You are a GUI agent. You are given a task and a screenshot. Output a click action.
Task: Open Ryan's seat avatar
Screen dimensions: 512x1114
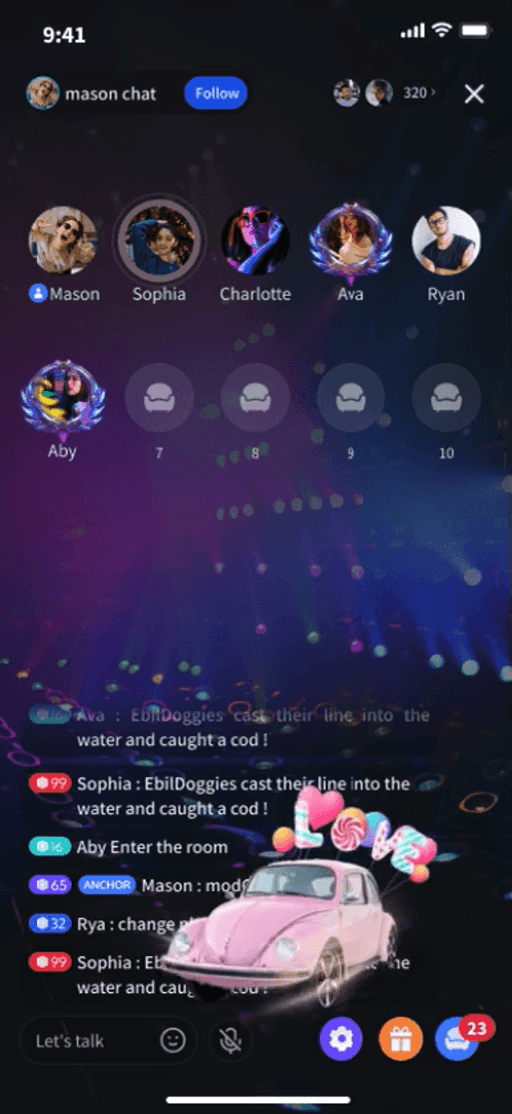(x=446, y=241)
